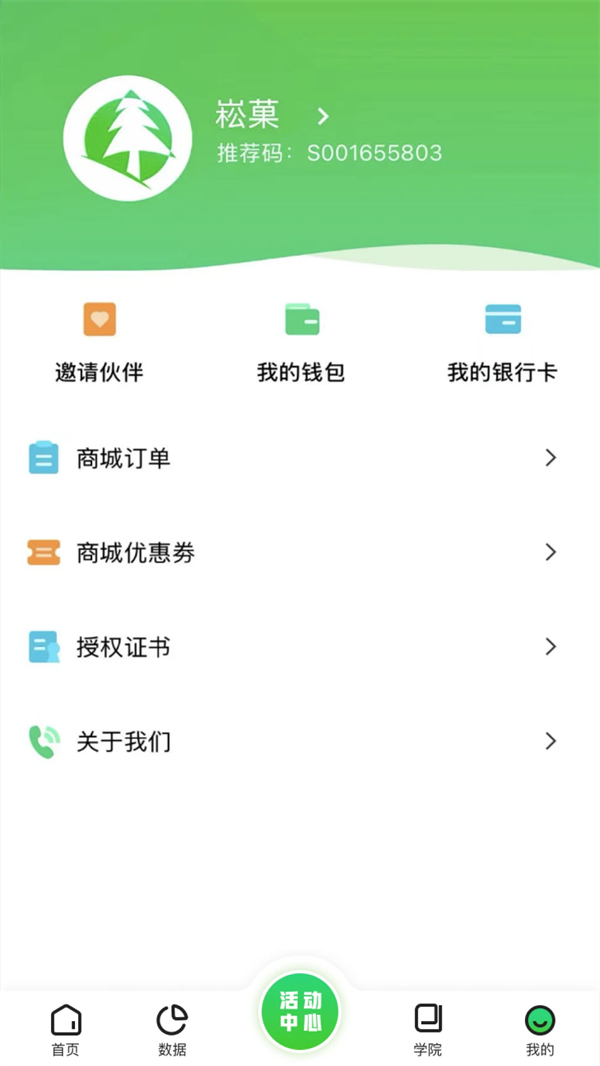600x1066 pixels.
Task: Open 商城优惠券 coupons row
Action: [300, 552]
